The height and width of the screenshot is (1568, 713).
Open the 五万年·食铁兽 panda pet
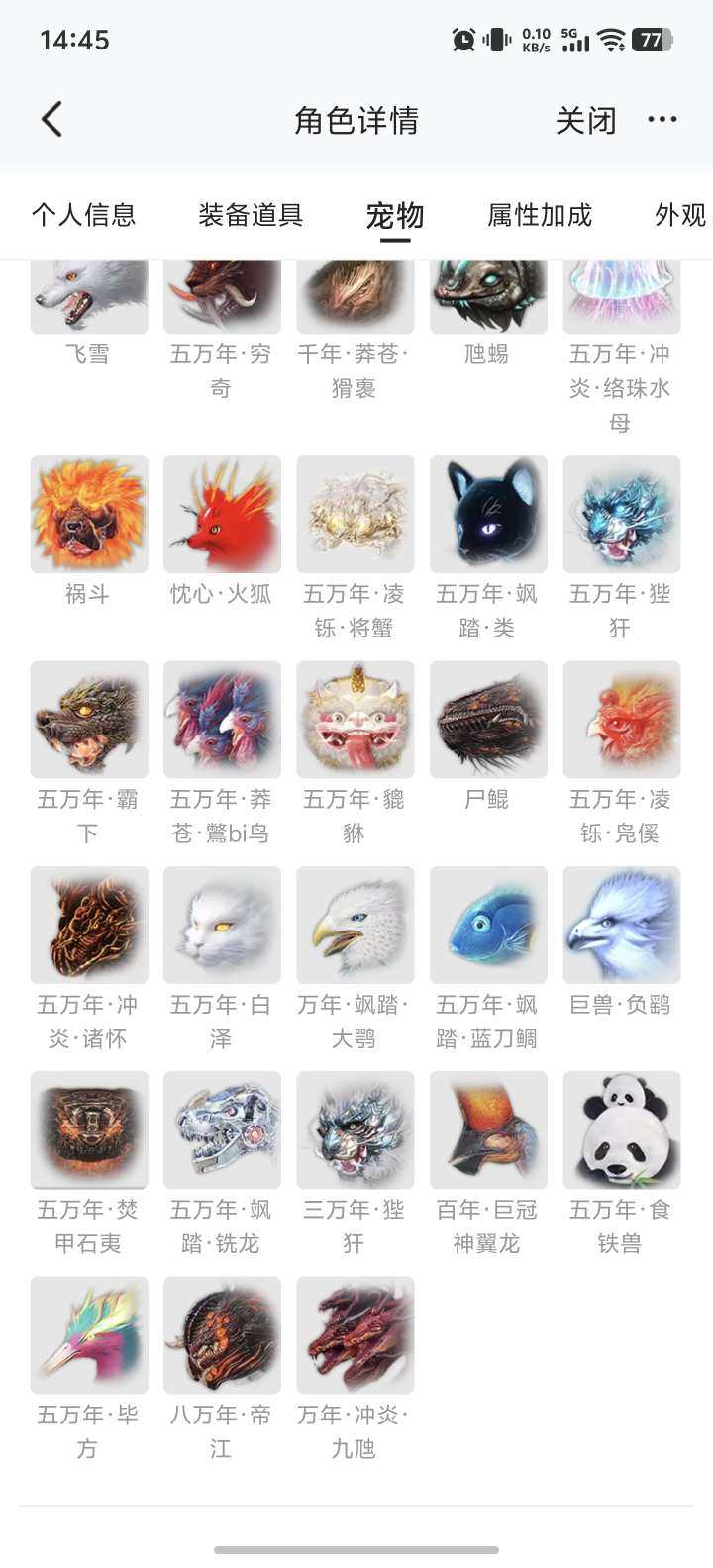click(x=622, y=1129)
